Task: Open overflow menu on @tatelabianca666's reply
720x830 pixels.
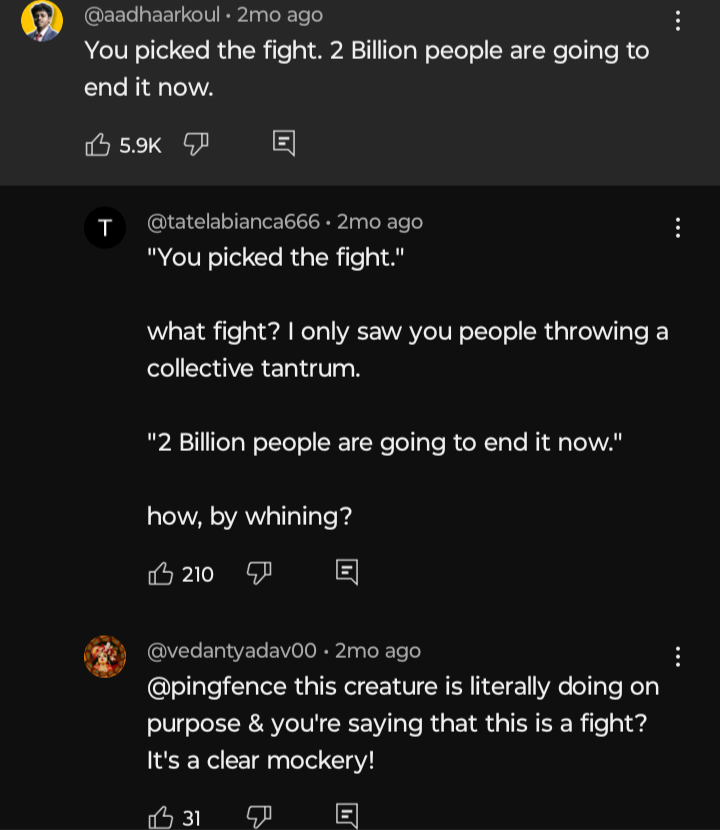Action: [678, 228]
